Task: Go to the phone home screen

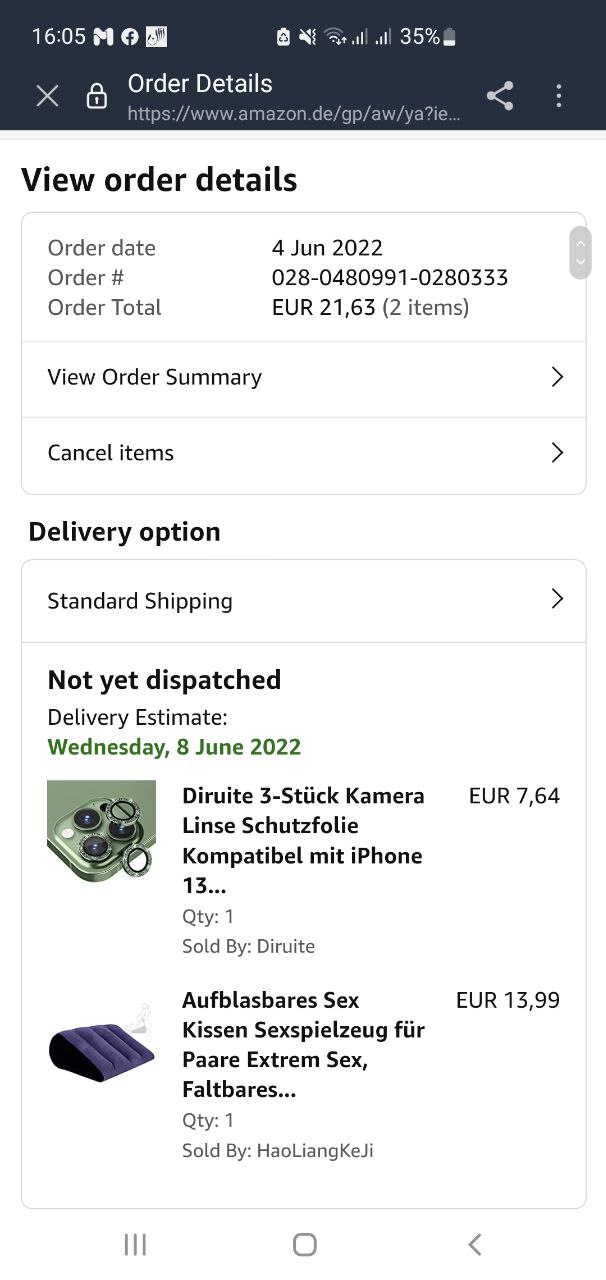Action: pos(304,1244)
